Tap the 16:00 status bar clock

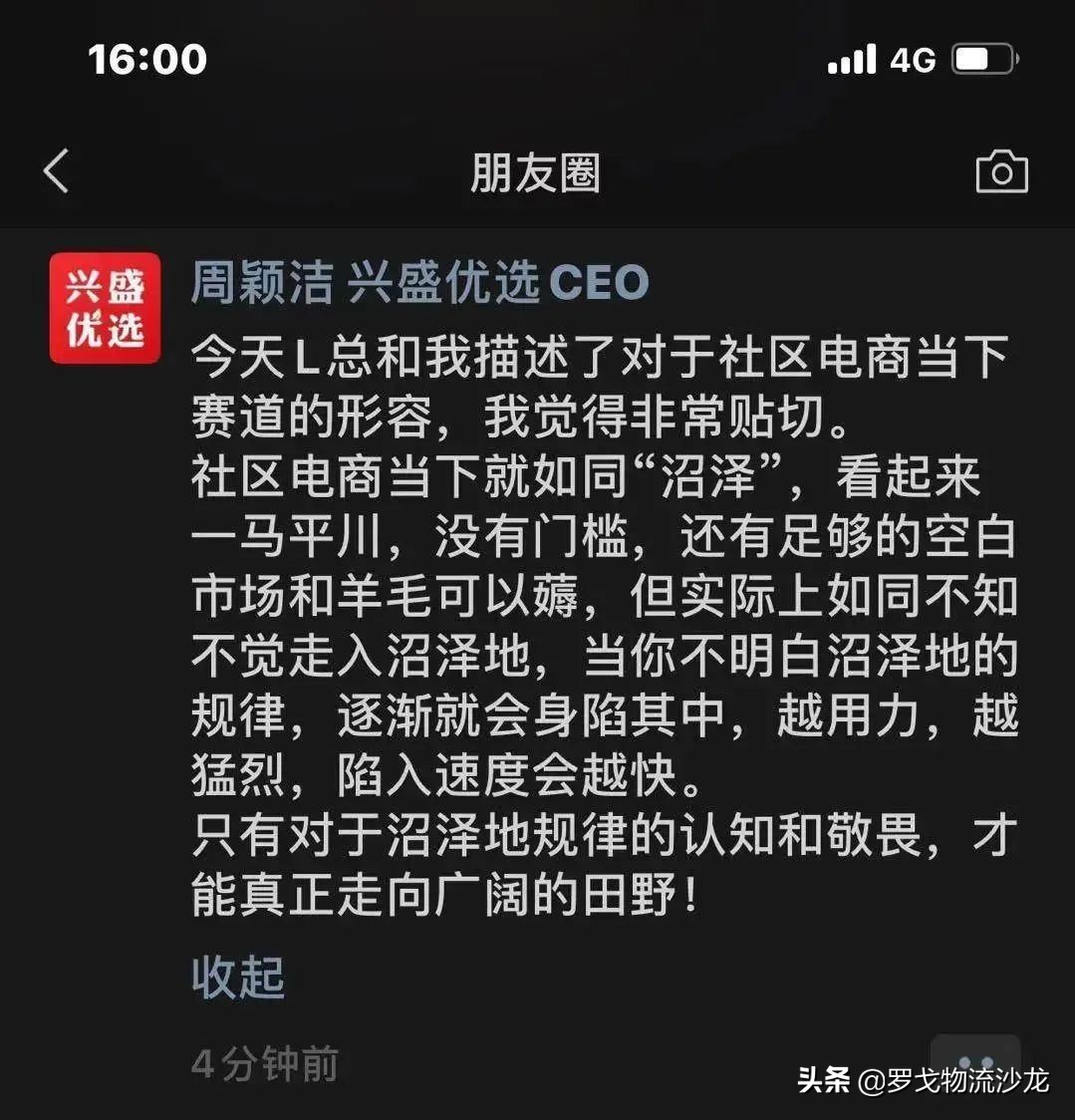click(x=147, y=60)
